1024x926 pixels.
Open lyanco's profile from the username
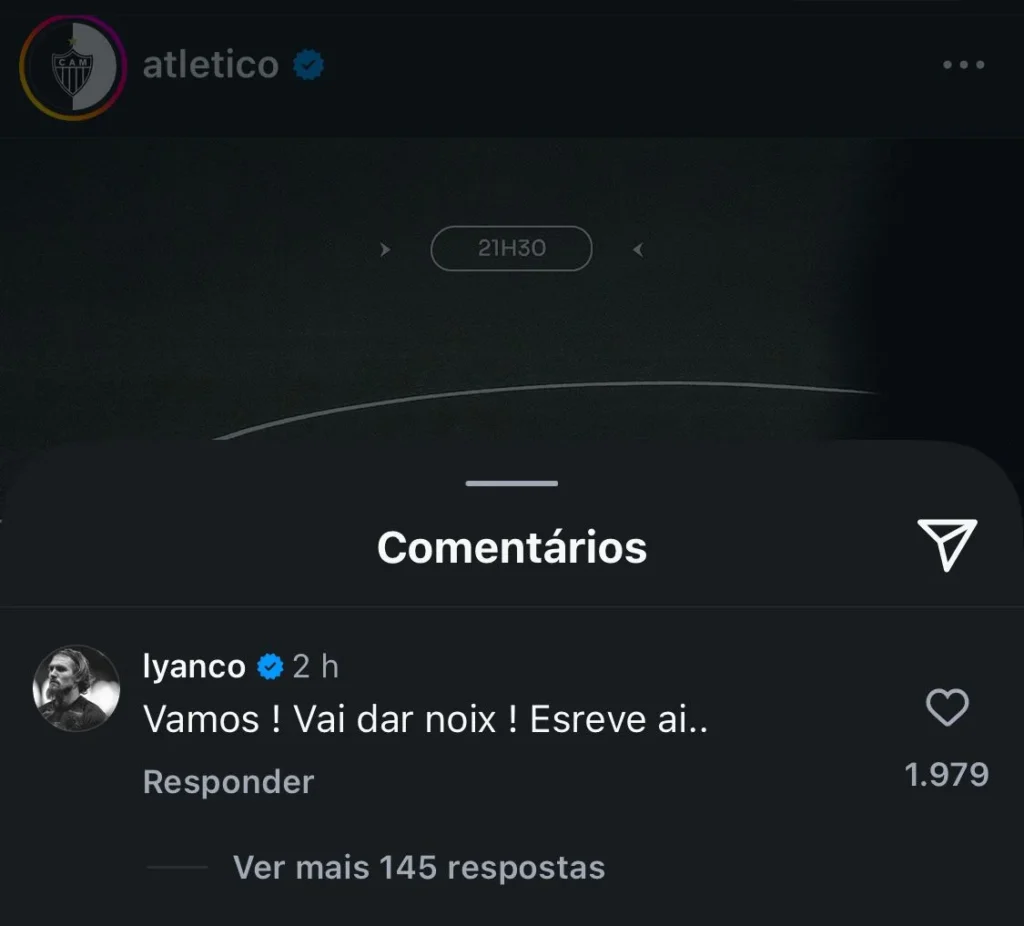click(x=194, y=667)
